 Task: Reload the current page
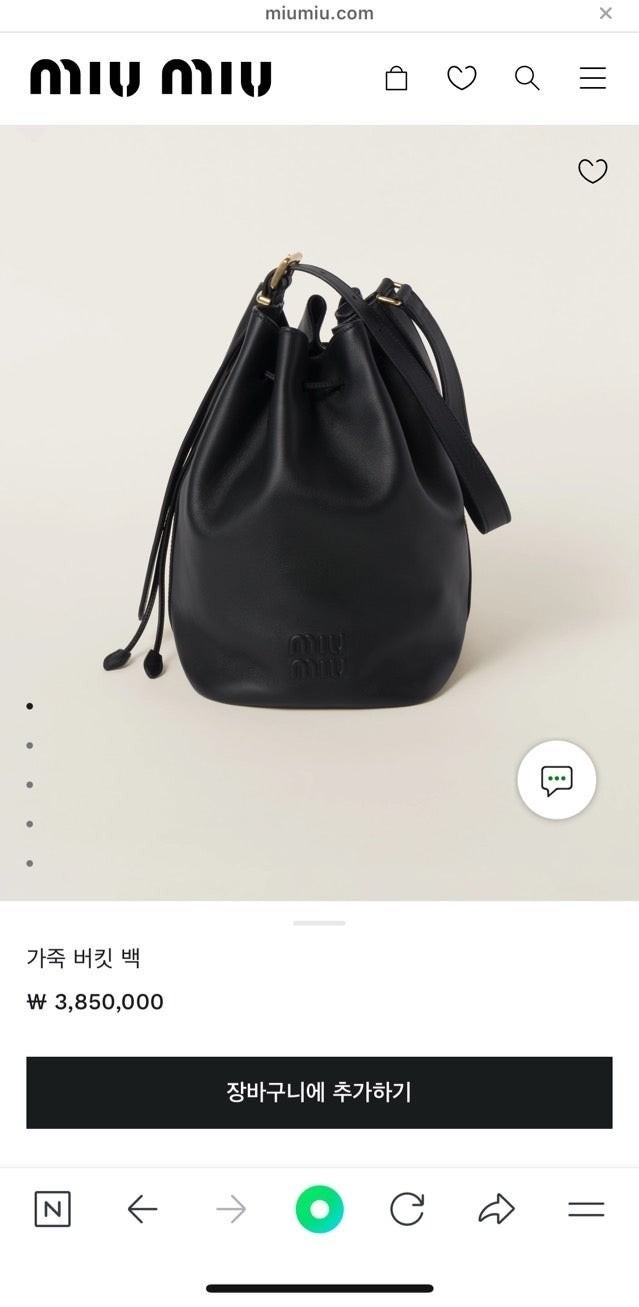(407, 1210)
